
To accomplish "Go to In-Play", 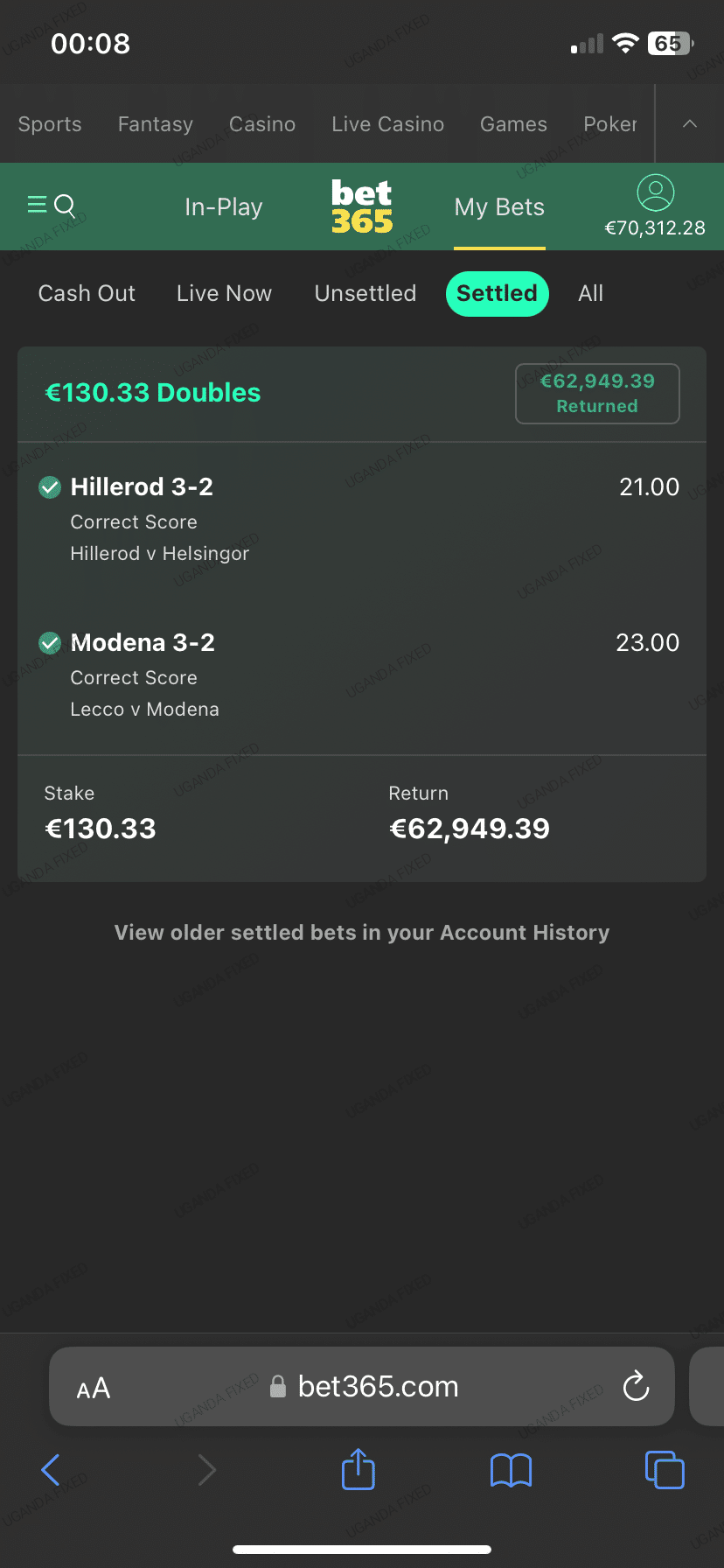I will [x=224, y=207].
